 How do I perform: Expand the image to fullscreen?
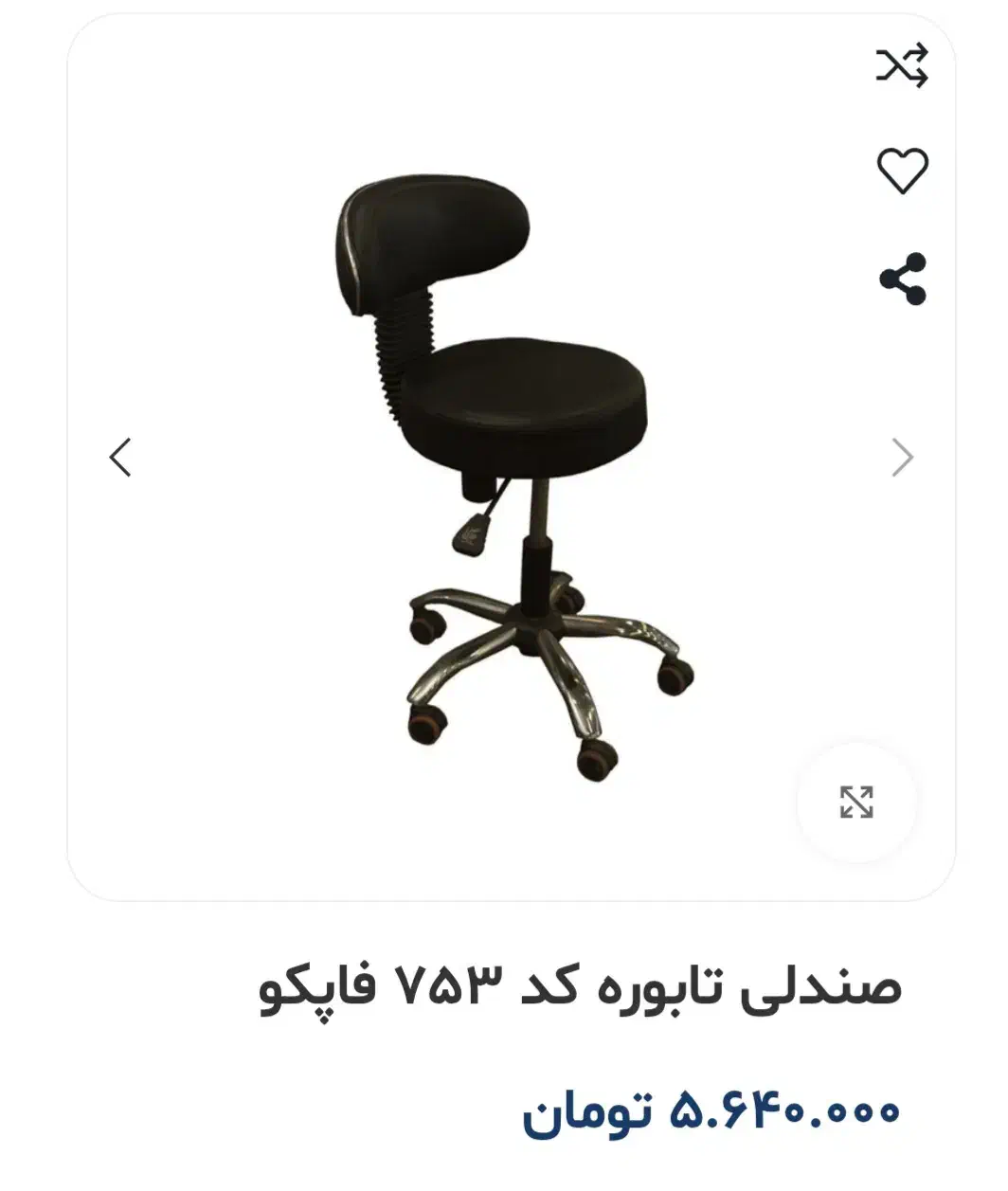pyautogui.click(x=856, y=802)
